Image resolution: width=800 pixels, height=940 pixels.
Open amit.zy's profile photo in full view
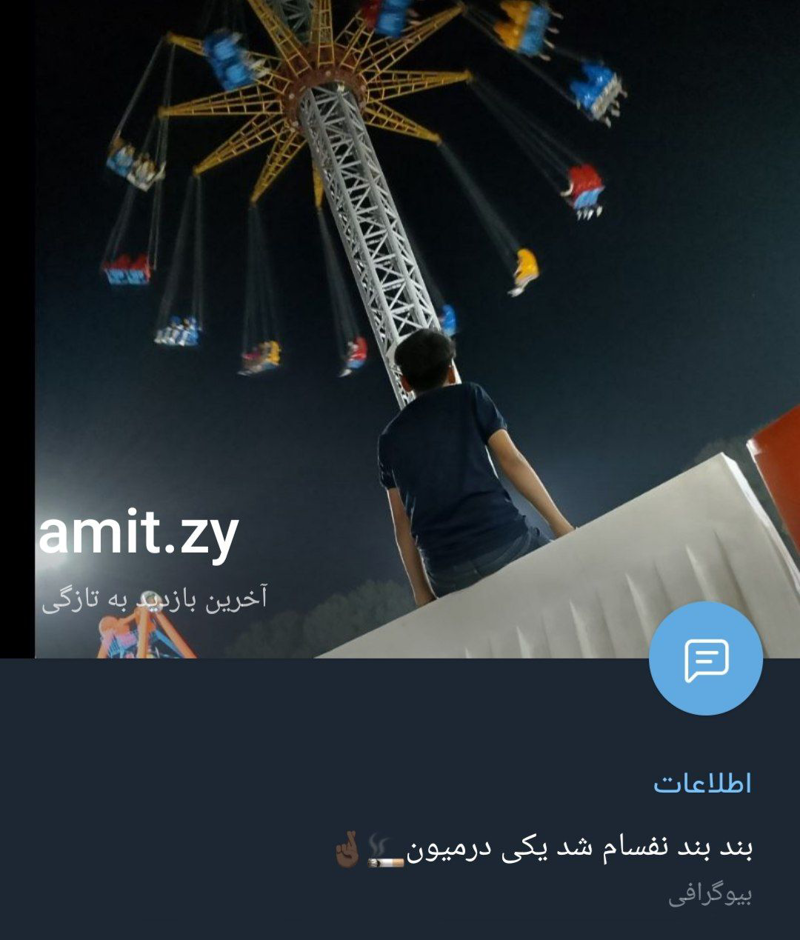(x=400, y=300)
